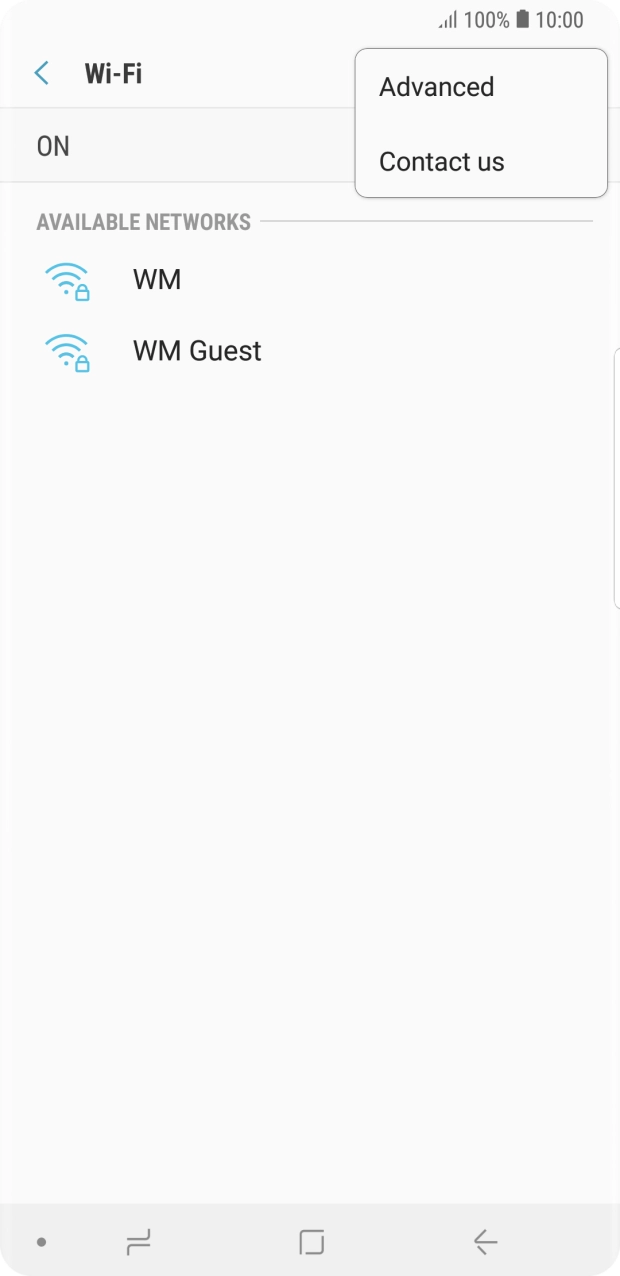Select Contact us from the menu

(442, 162)
